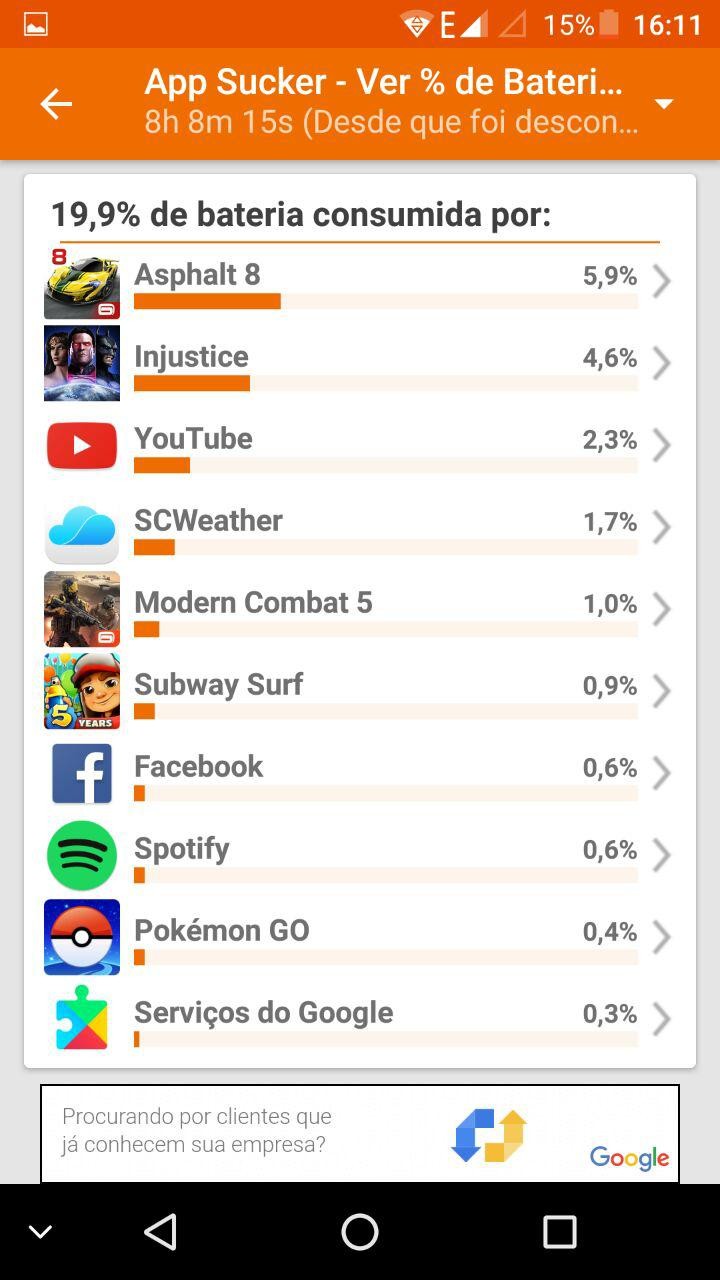Screen dimensions: 720x1280
Task: Open YouTube battery consumption row
Action: (360, 446)
